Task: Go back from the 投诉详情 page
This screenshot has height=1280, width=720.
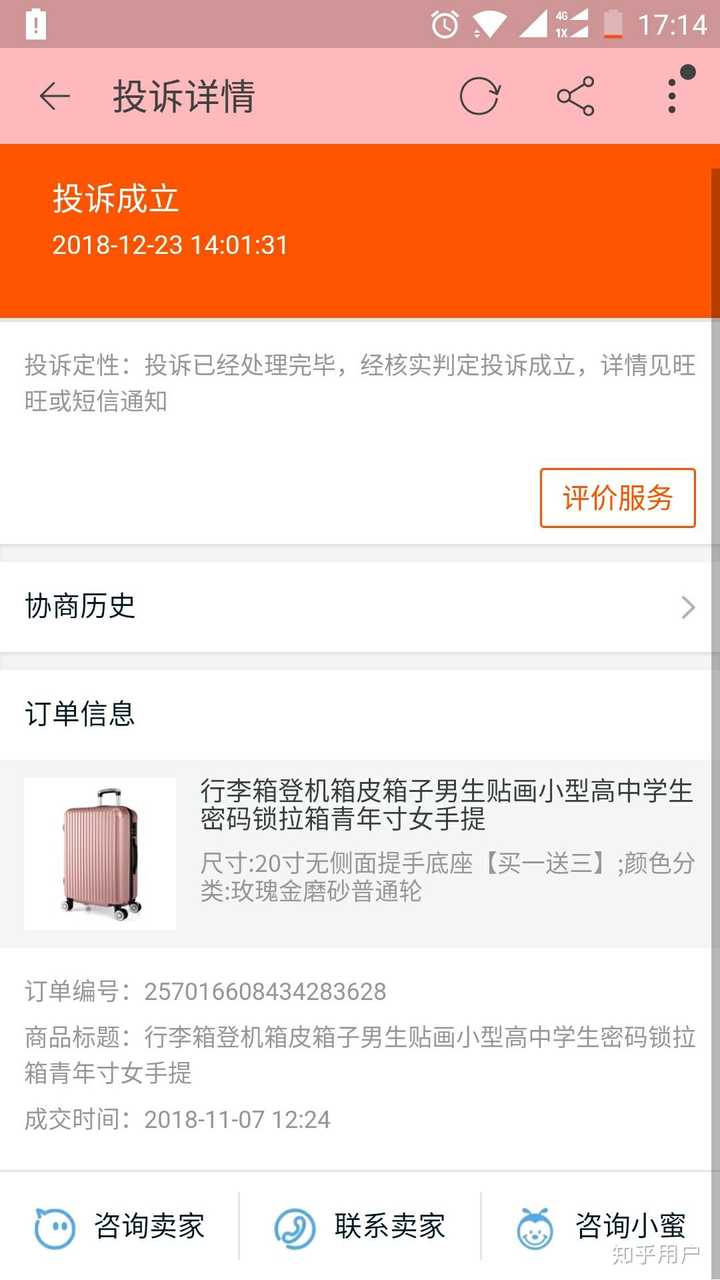Action: point(55,96)
